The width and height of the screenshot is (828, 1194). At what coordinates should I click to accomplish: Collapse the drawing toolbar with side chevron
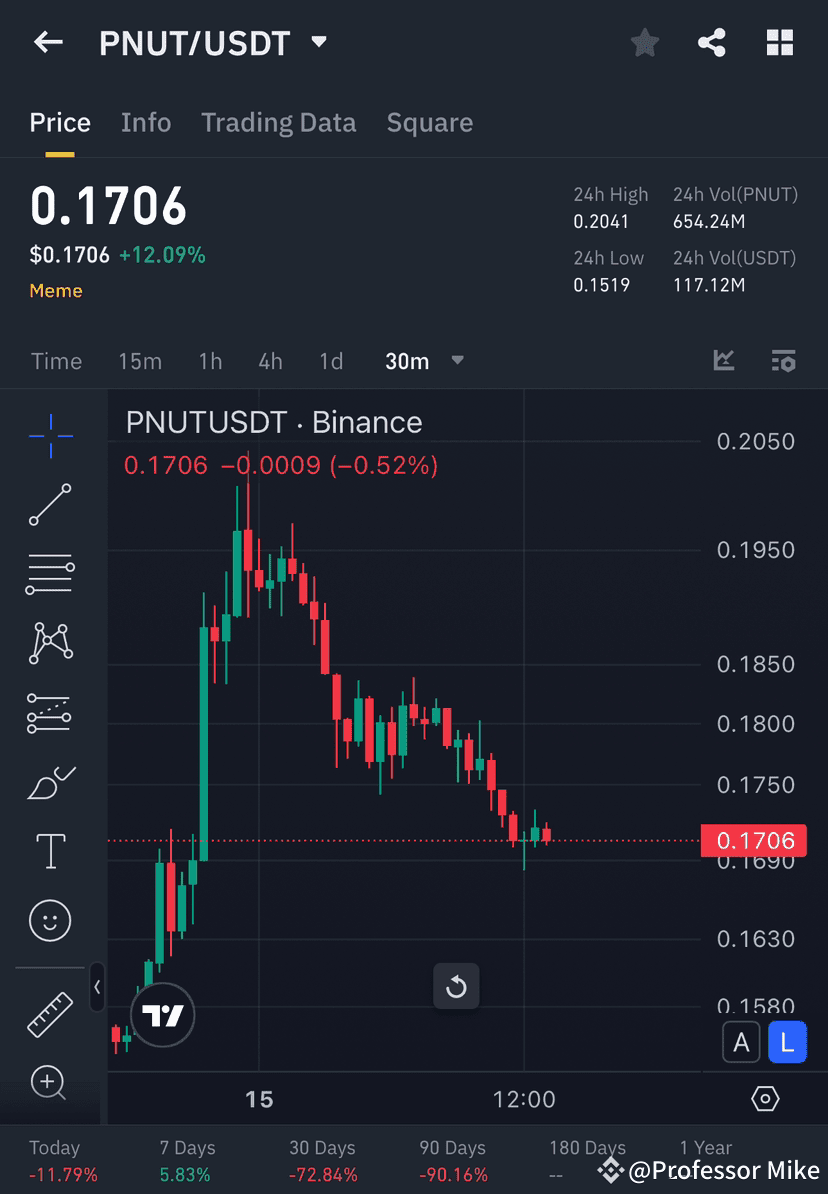(x=98, y=987)
